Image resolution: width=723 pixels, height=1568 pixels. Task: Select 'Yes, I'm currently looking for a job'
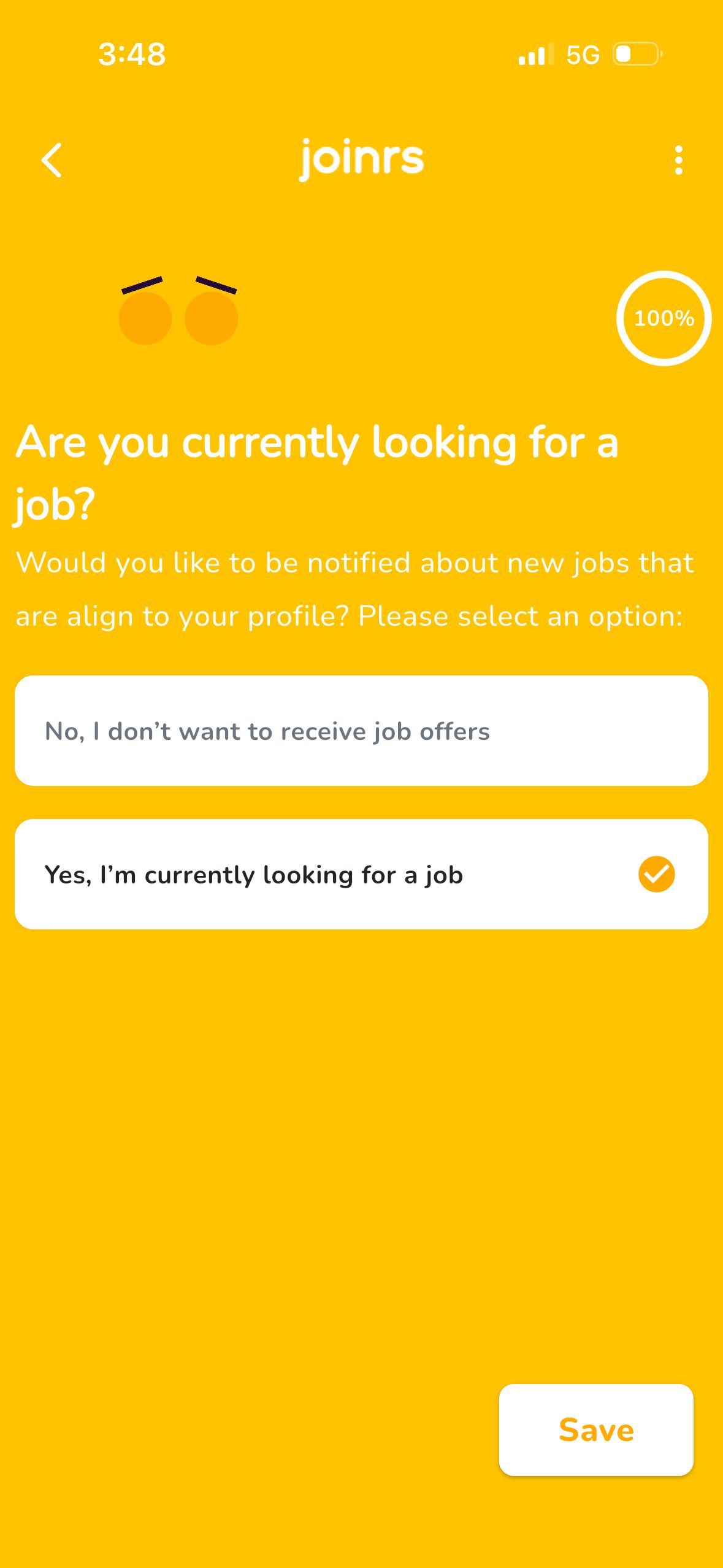[x=361, y=873]
